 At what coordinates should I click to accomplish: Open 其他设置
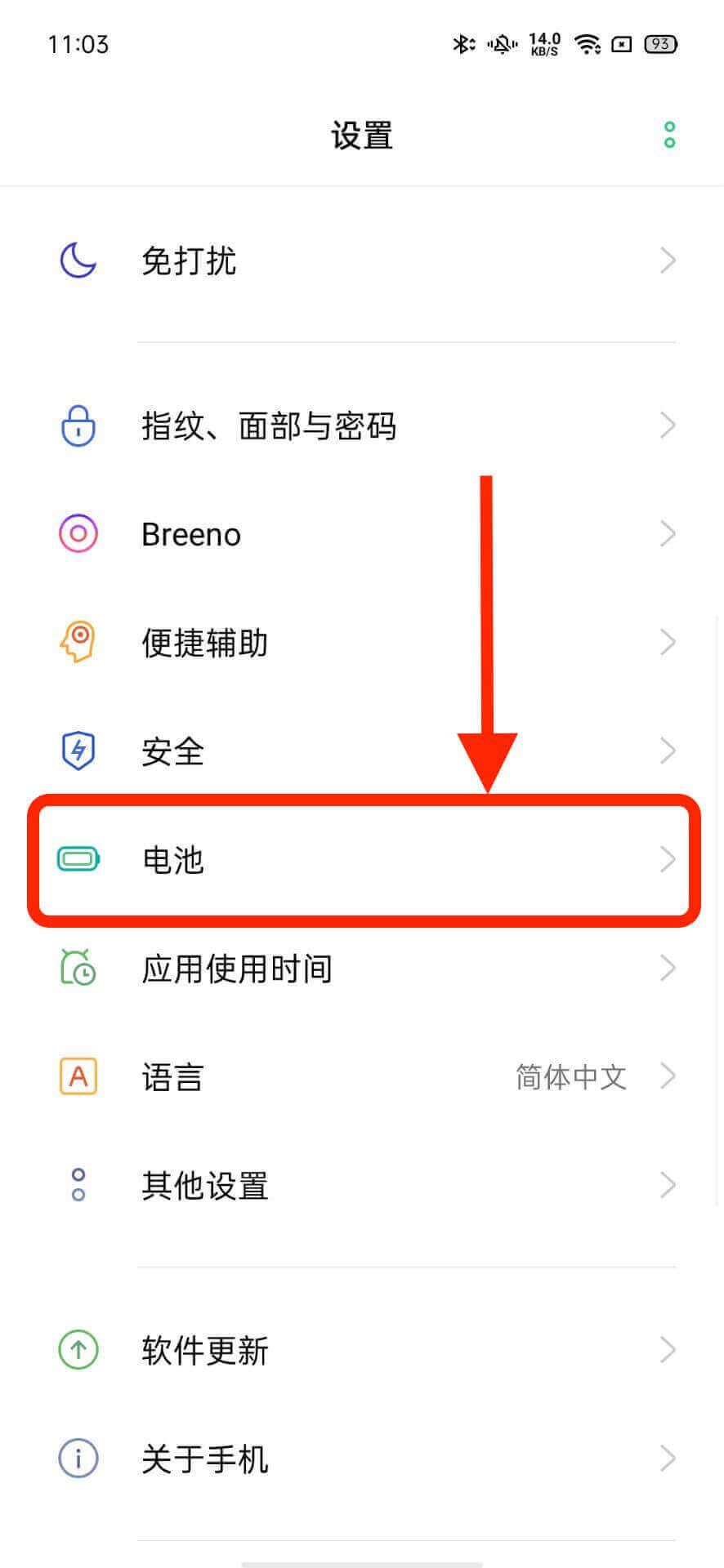coord(362,1186)
